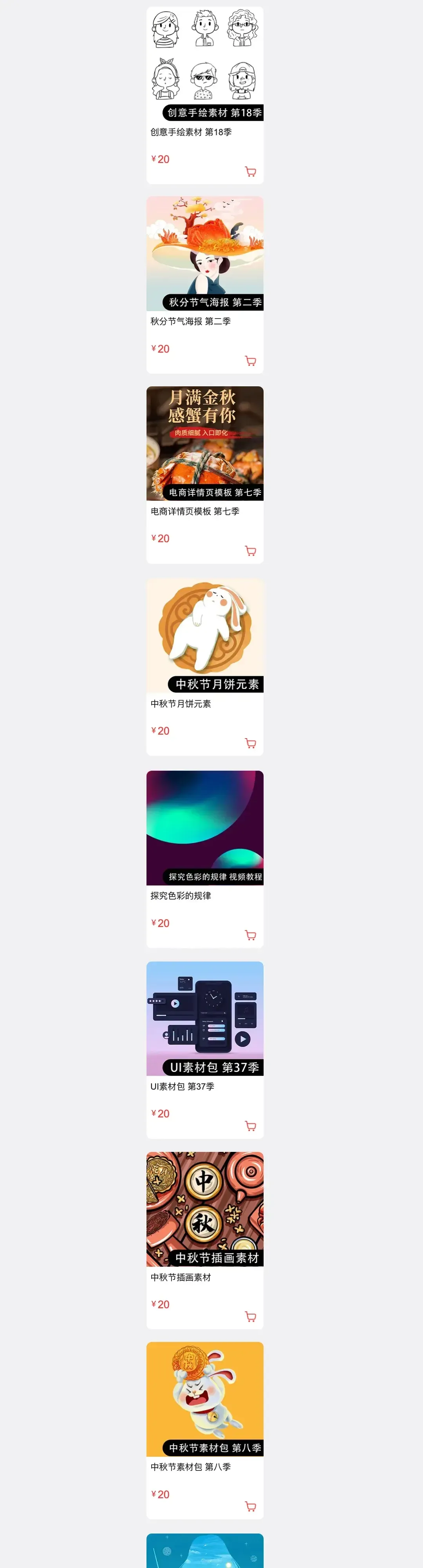
Task: Add 创意手绘素材 第18季 to cart
Action: point(250,172)
